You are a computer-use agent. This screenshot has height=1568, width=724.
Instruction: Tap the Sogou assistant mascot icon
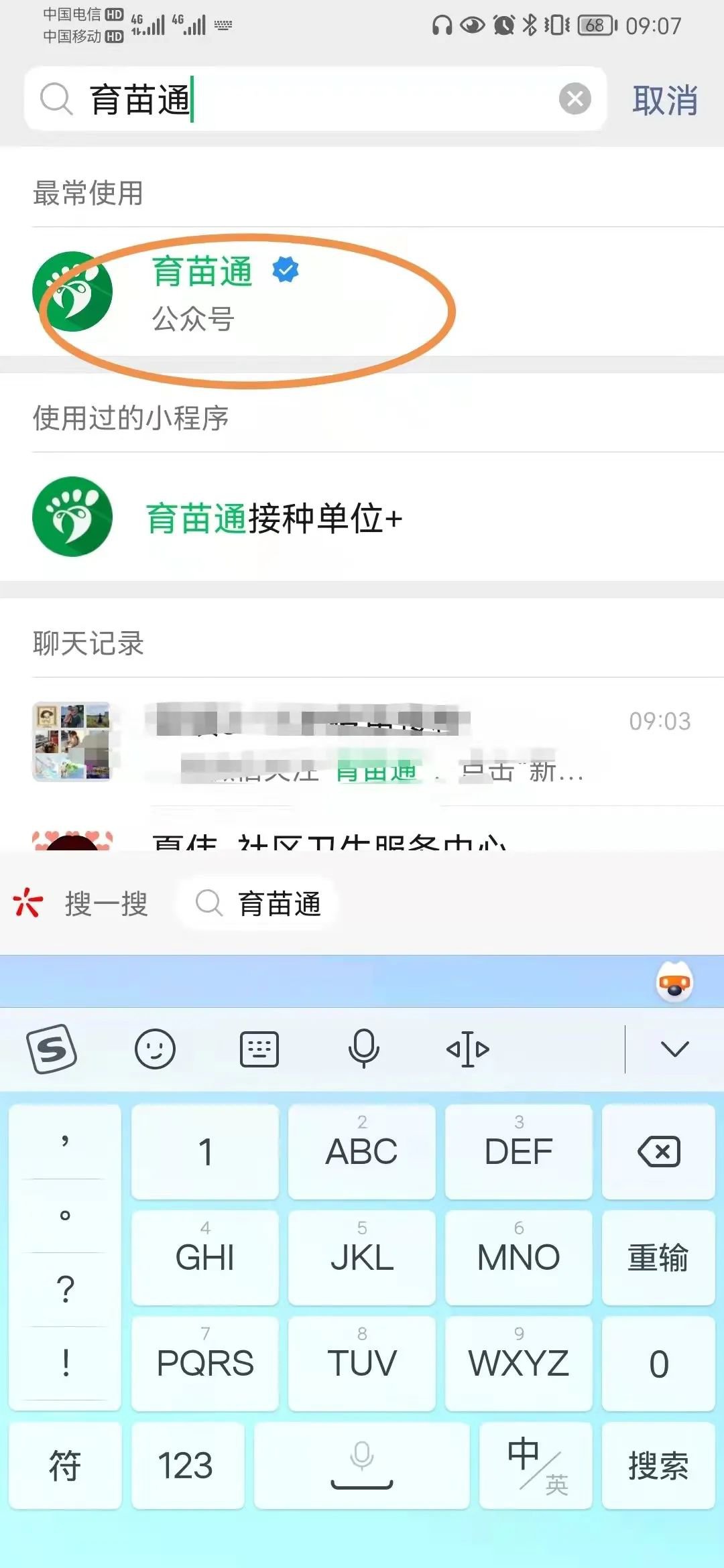click(674, 982)
